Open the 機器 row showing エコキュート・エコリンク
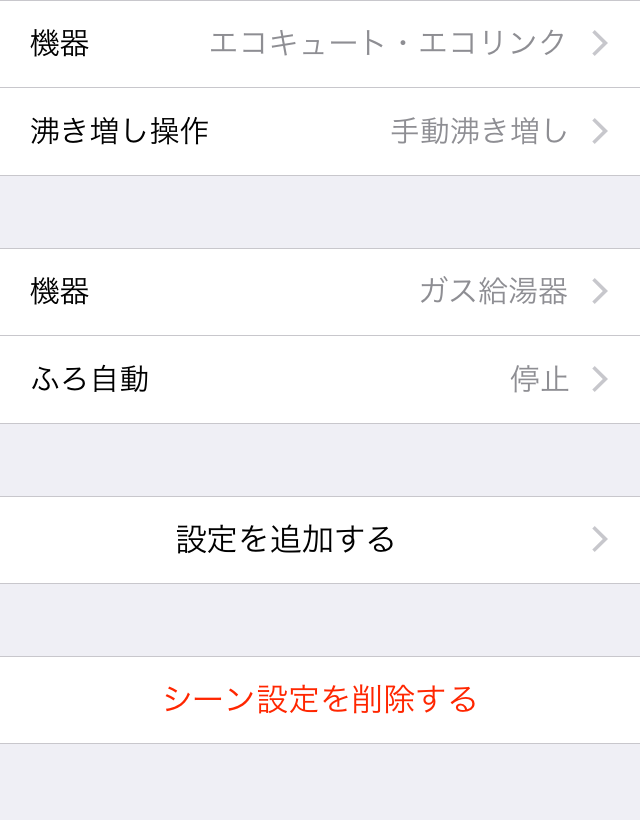The height and width of the screenshot is (820, 640). point(320,44)
